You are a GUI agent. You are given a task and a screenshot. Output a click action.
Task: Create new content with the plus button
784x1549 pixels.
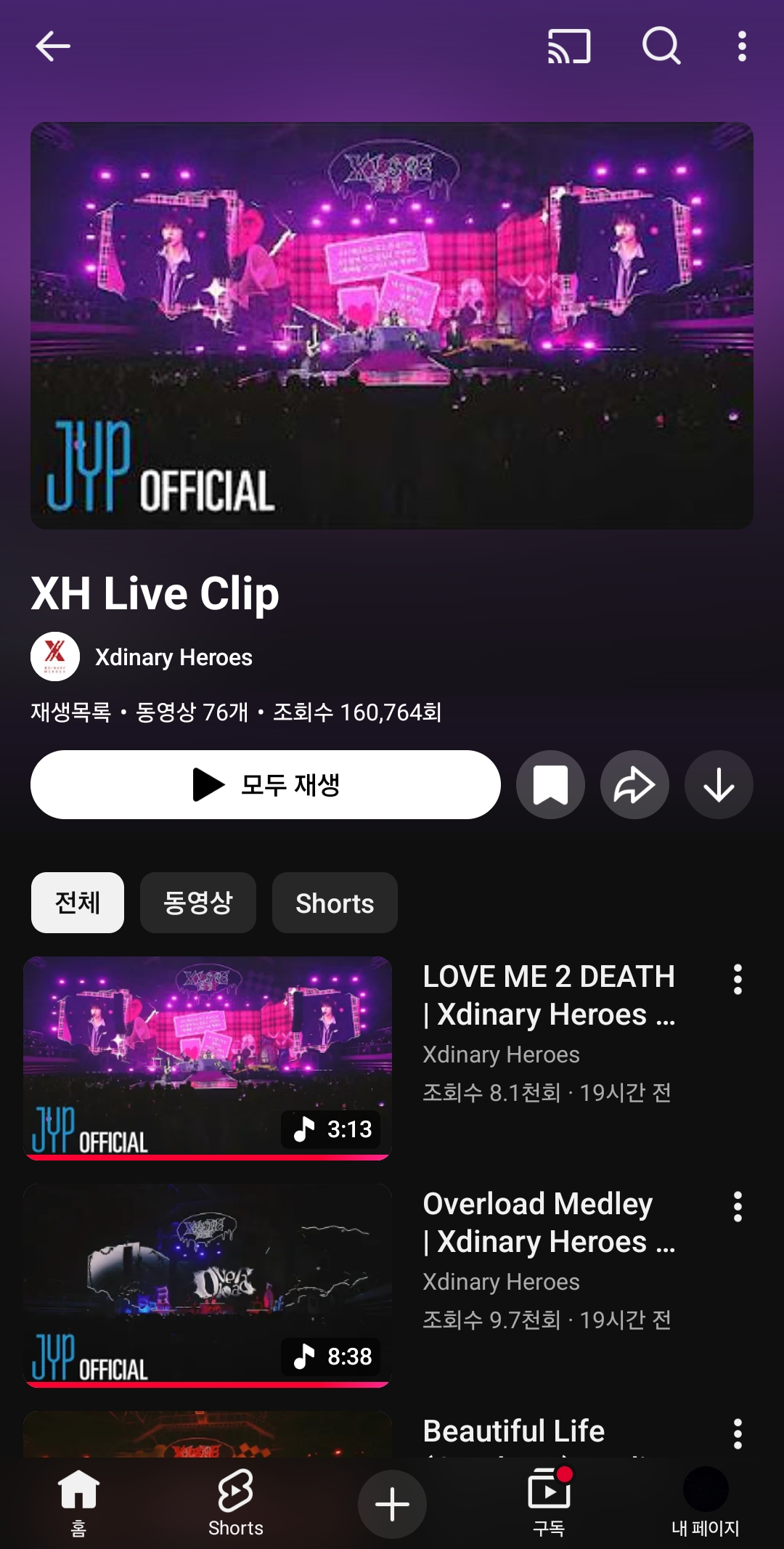coord(392,1503)
